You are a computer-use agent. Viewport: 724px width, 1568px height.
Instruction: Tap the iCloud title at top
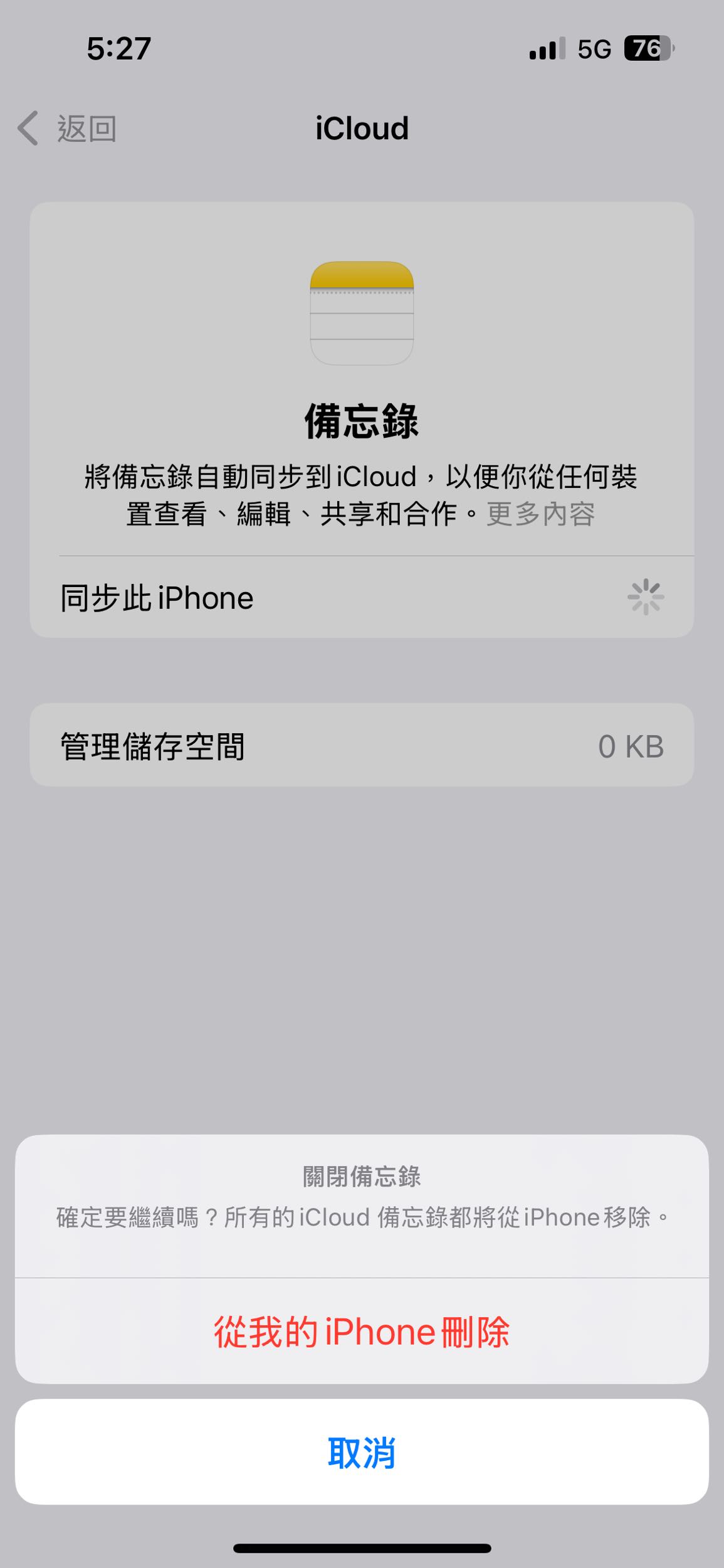click(x=362, y=127)
